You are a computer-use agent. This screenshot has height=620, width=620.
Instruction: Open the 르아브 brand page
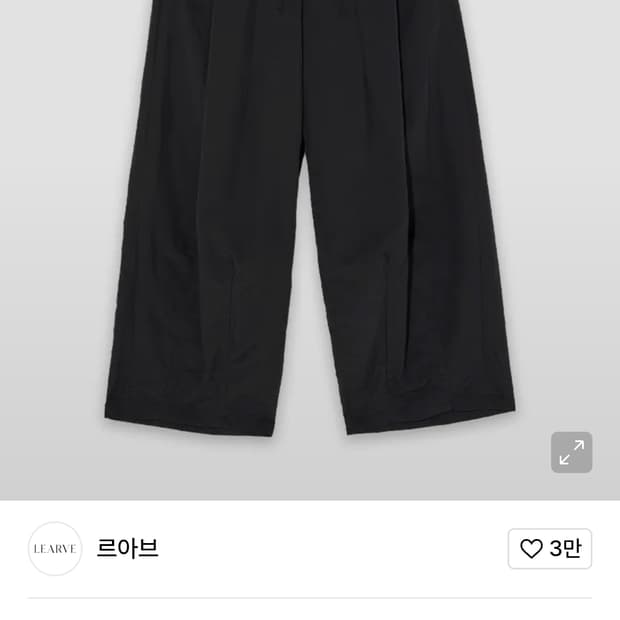pos(127,548)
